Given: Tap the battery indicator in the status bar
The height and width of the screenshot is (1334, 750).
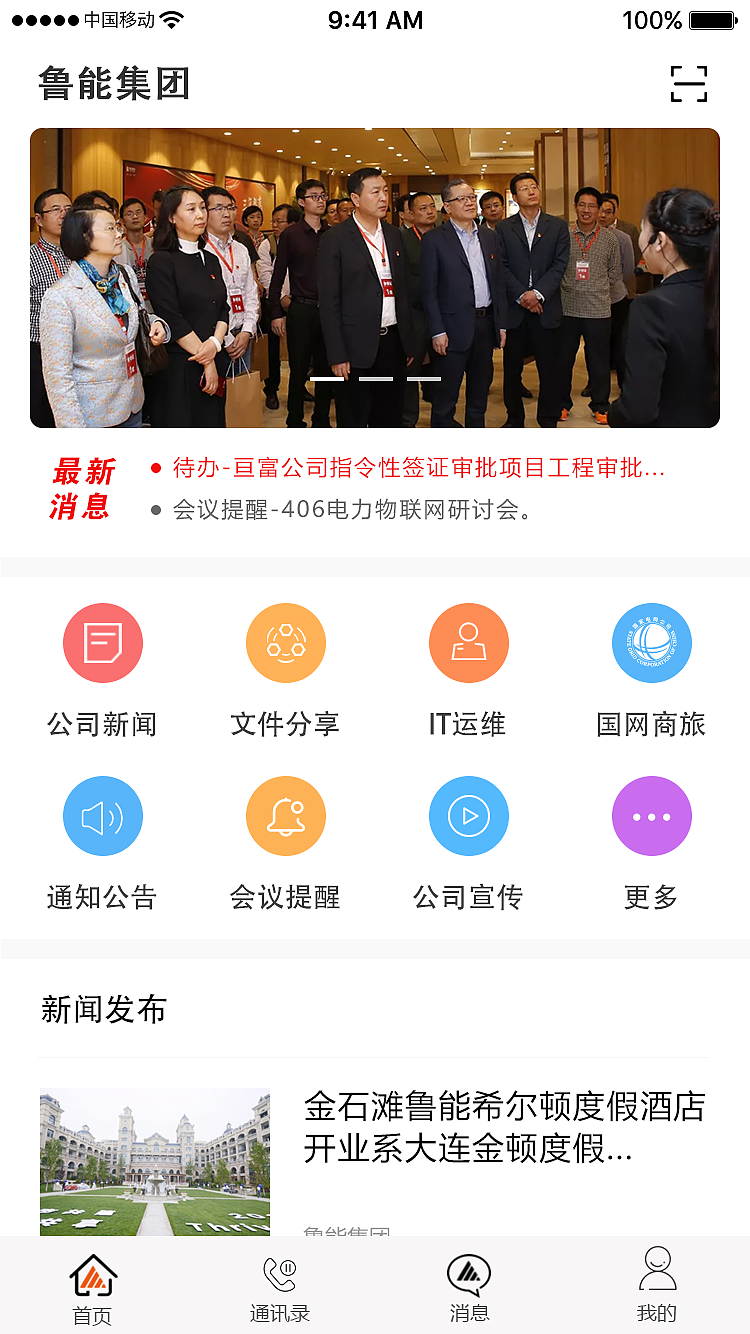Looking at the screenshot, I should [712, 19].
